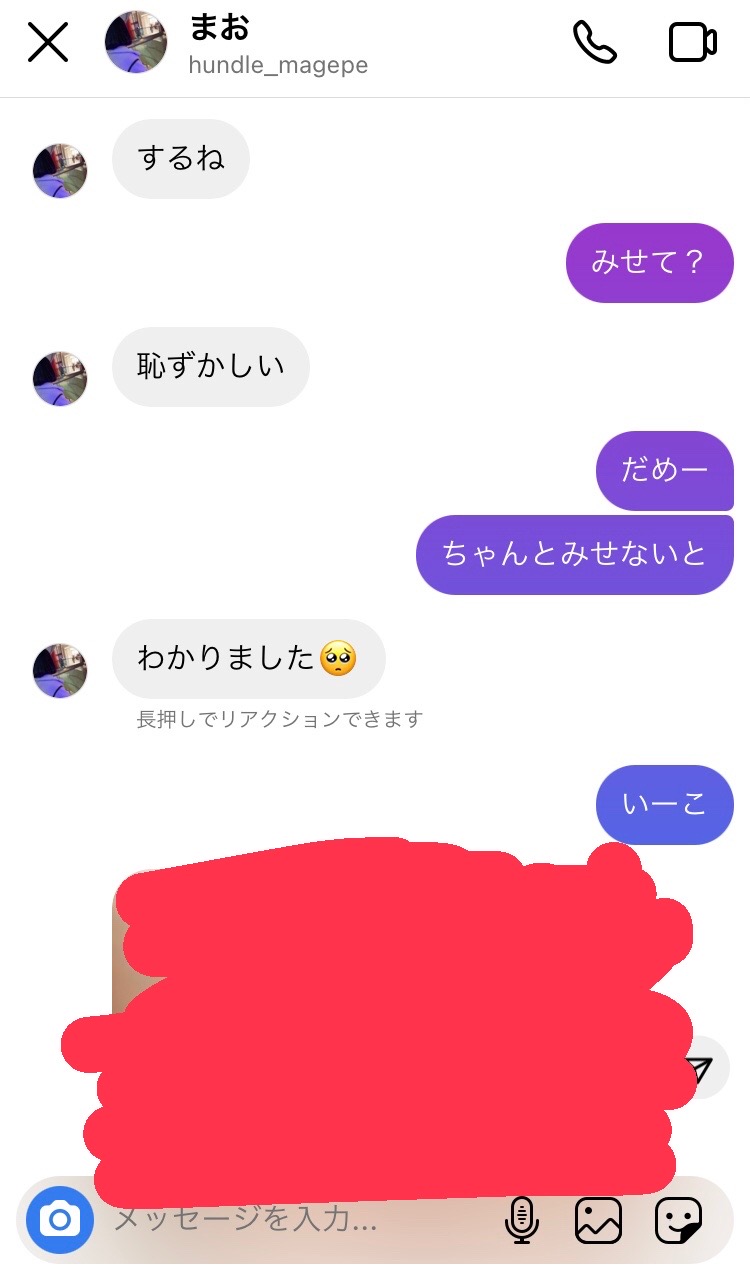Open まお's profile via the header avatar
Viewport: 750px width, 1280px height.
[x=136, y=42]
